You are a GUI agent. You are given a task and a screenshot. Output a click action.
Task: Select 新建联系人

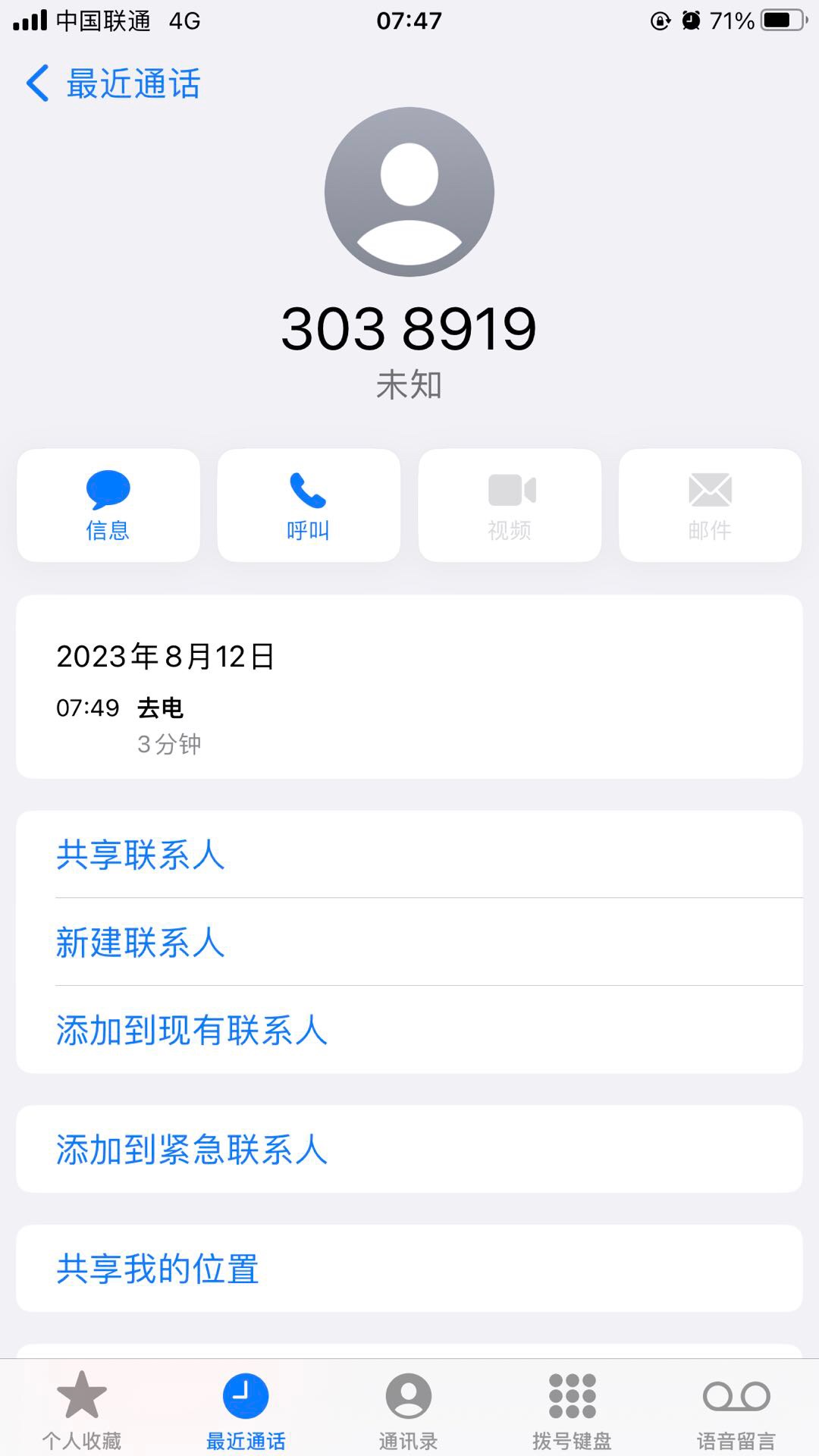tap(409, 943)
